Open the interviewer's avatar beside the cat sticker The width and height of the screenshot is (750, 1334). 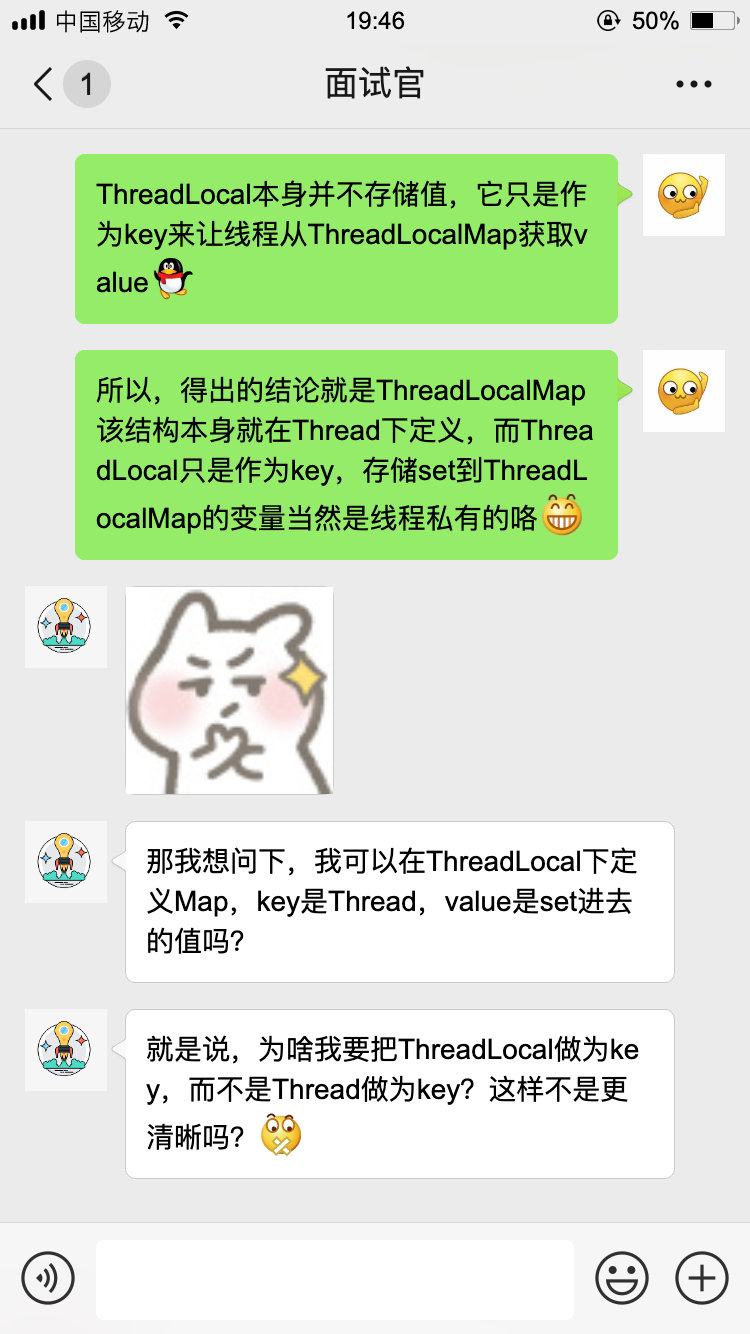coord(65,627)
